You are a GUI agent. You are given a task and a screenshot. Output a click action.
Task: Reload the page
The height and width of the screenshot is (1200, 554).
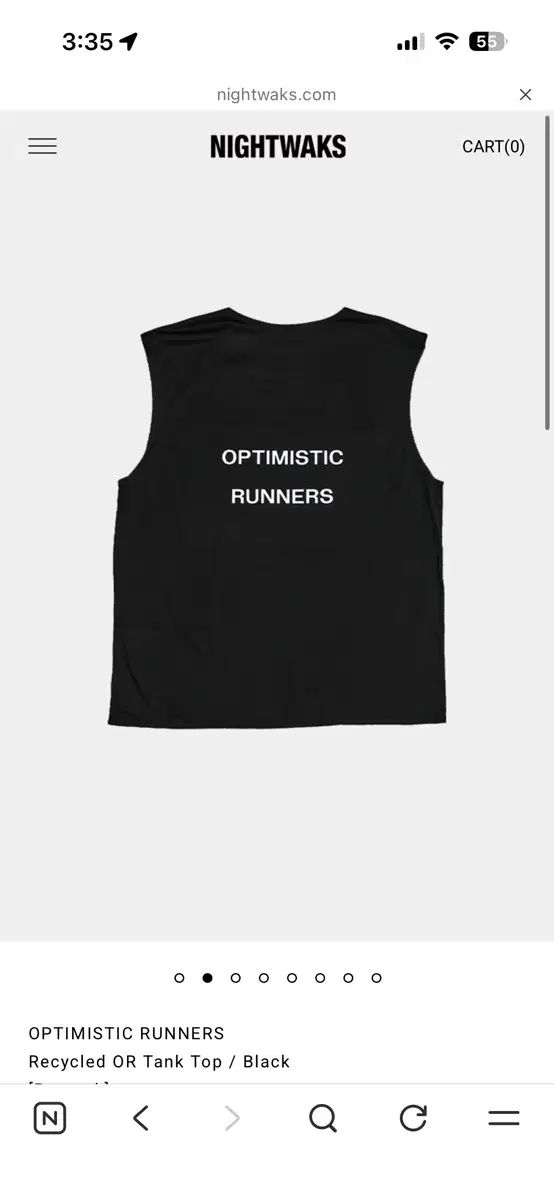click(413, 1118)
